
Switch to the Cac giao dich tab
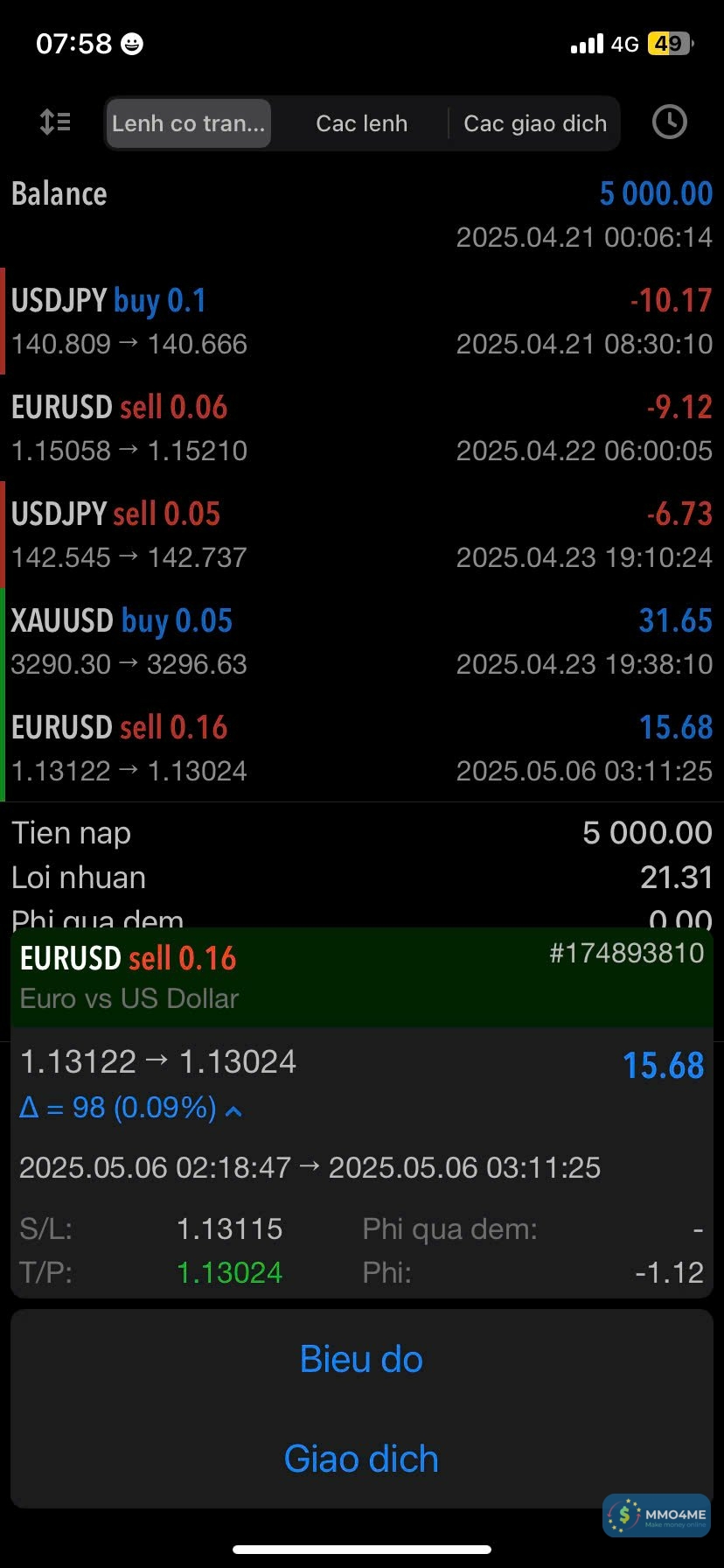point(534,123)
